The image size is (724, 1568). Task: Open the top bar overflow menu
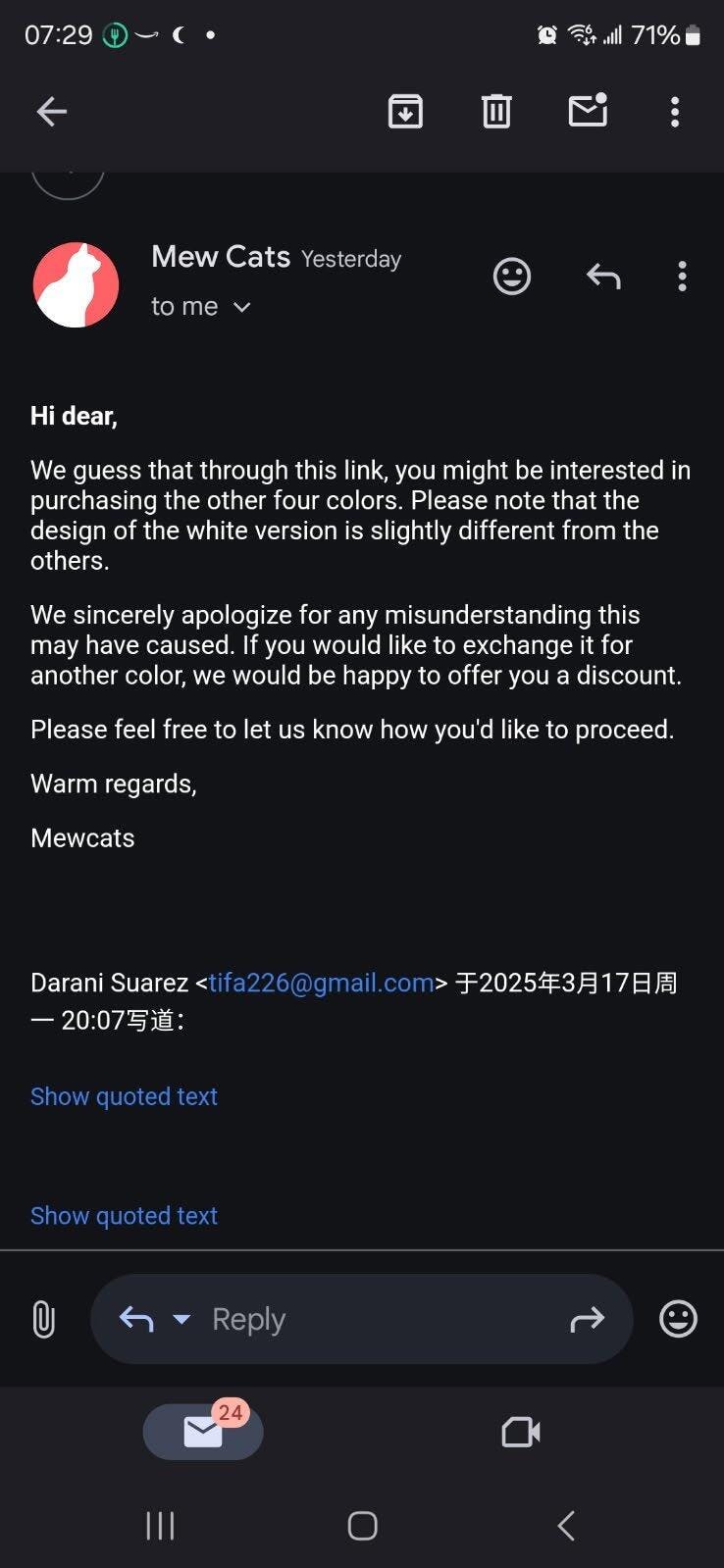coord(675,112)
